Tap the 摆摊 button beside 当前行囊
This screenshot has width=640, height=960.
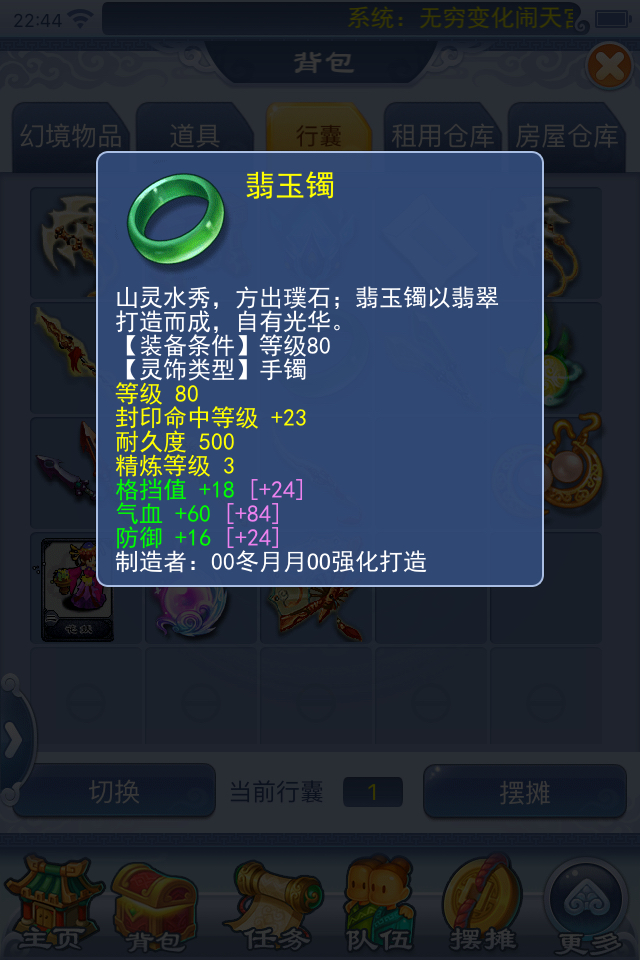(525, 792)
